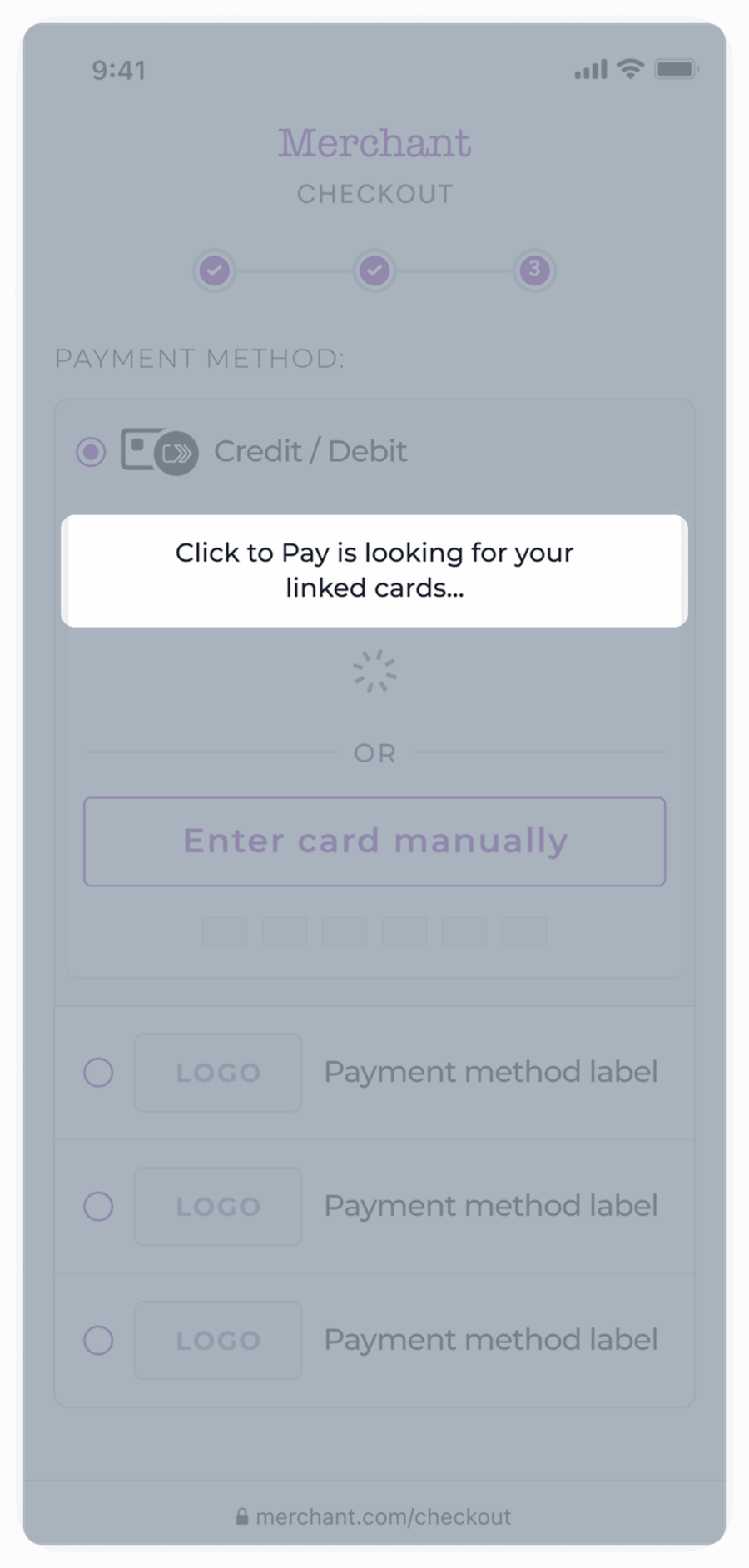Select the Credit / Debit radio option
Screen dimensions: 749x1568
91,452
